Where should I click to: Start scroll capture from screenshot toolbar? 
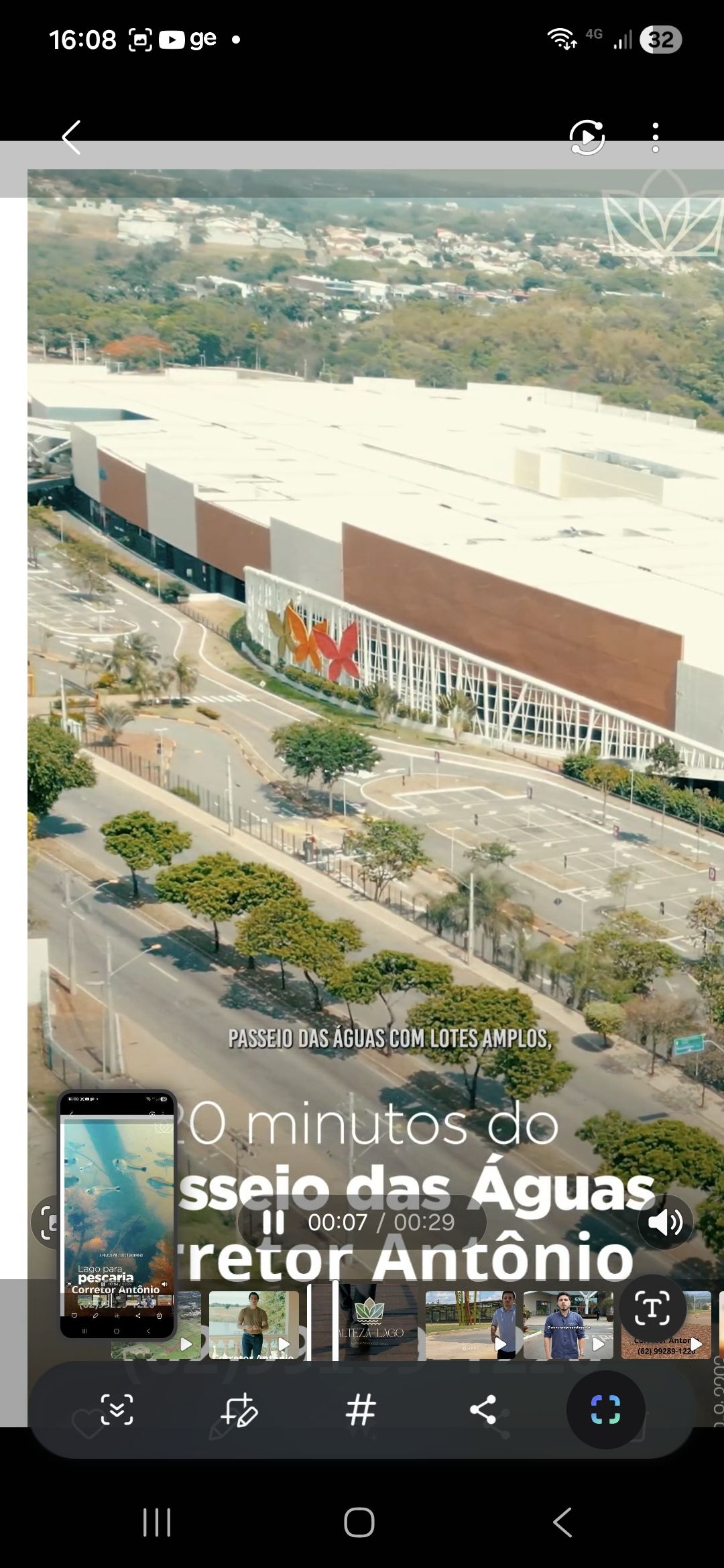coord(117,1410)
